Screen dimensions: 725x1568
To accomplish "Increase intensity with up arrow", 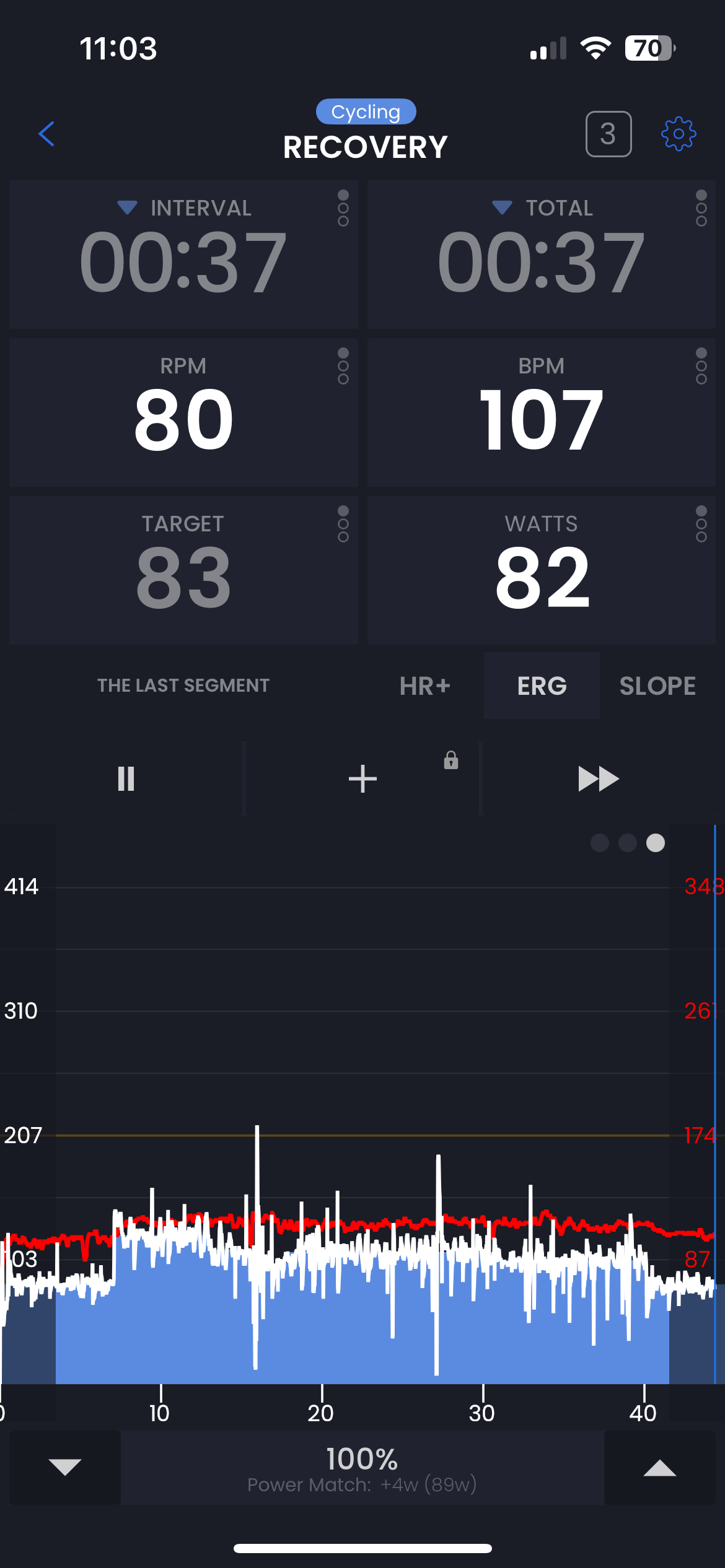I will point(660,1467).
